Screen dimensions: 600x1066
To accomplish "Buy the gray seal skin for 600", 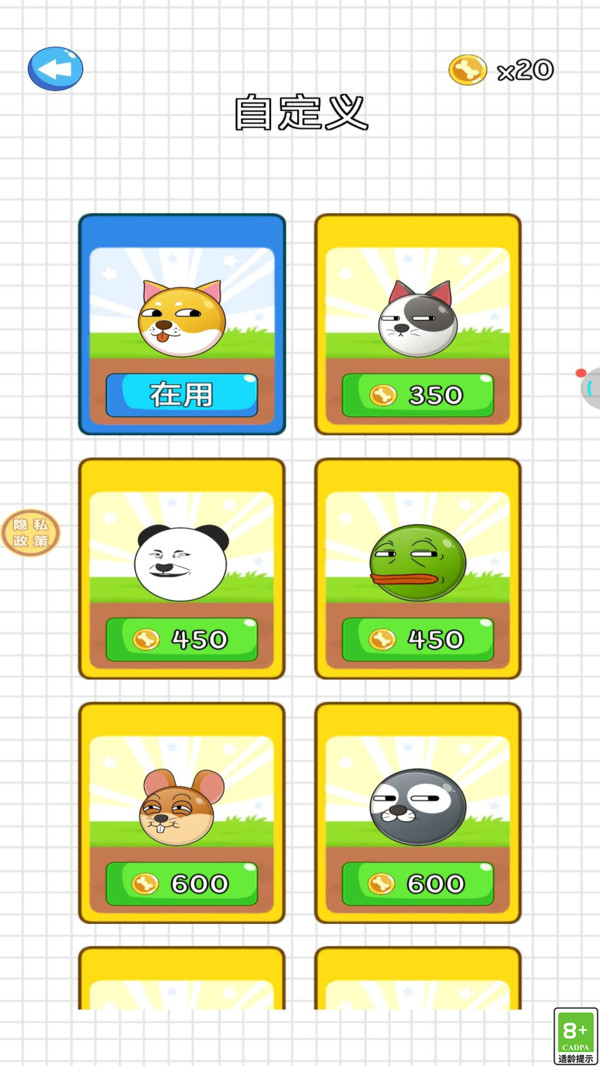I will pyautogui.click(x=417, y=883).
